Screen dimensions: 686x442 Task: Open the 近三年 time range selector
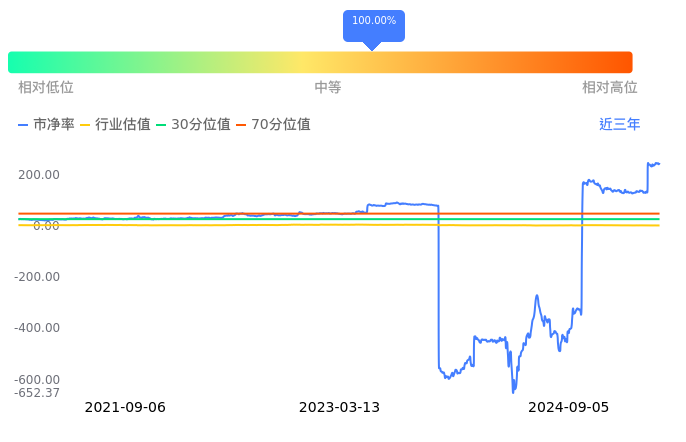(619, 124)
